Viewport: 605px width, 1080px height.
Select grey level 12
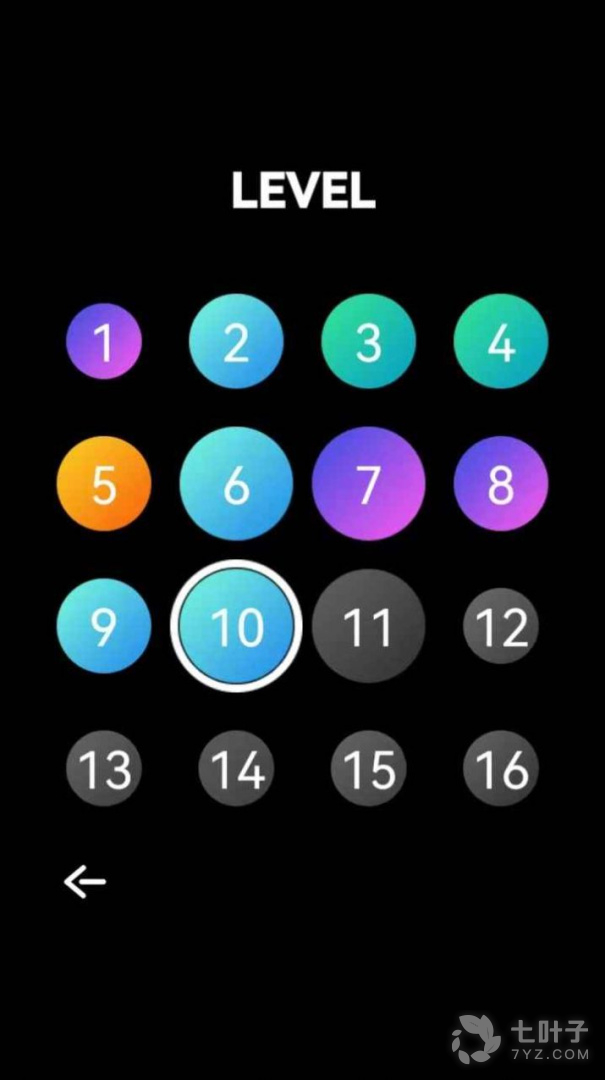501,626
